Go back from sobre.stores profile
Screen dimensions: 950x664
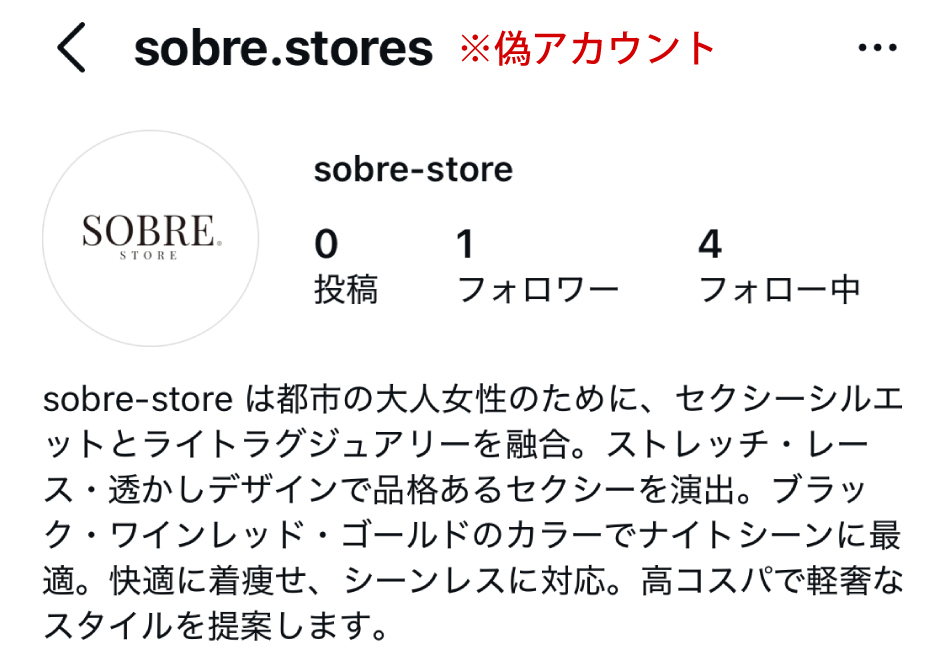(x=72, y=48)
